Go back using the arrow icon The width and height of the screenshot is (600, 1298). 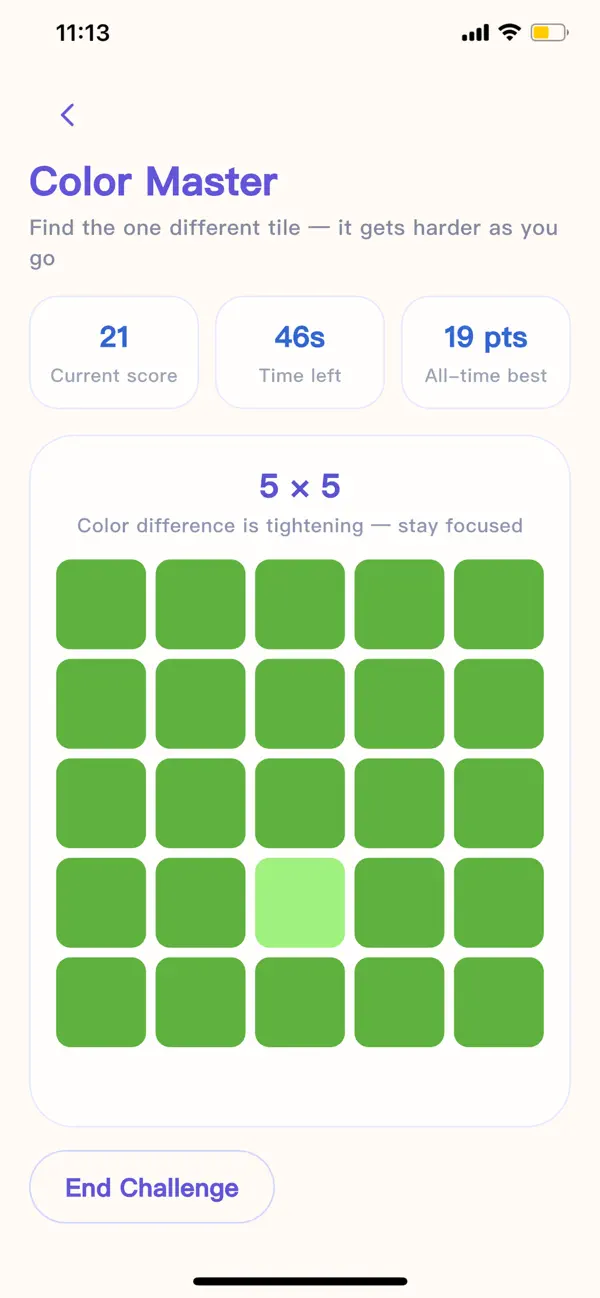click(x=67, y=115)
